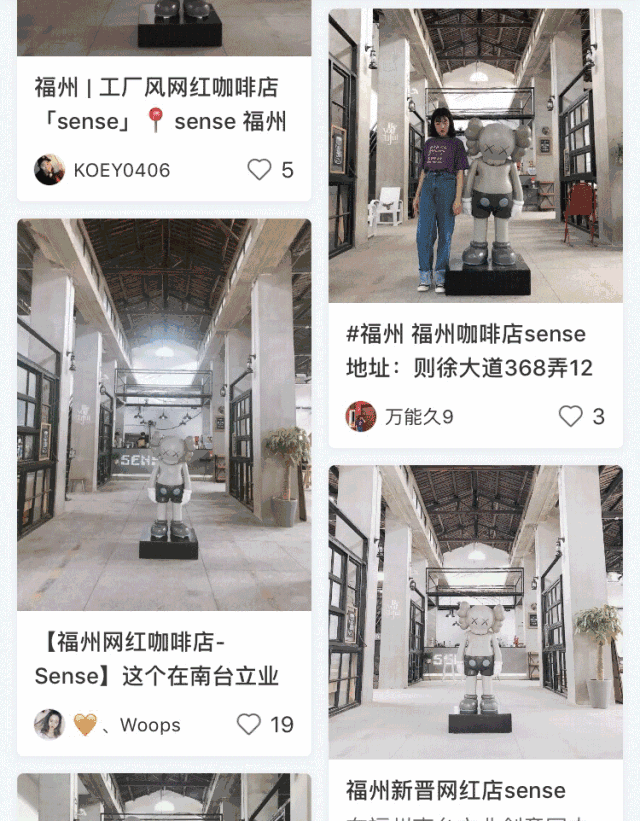
Task: Open 万能久9's profile avatar
Action: pyautogui.click(x=361, y=416)
